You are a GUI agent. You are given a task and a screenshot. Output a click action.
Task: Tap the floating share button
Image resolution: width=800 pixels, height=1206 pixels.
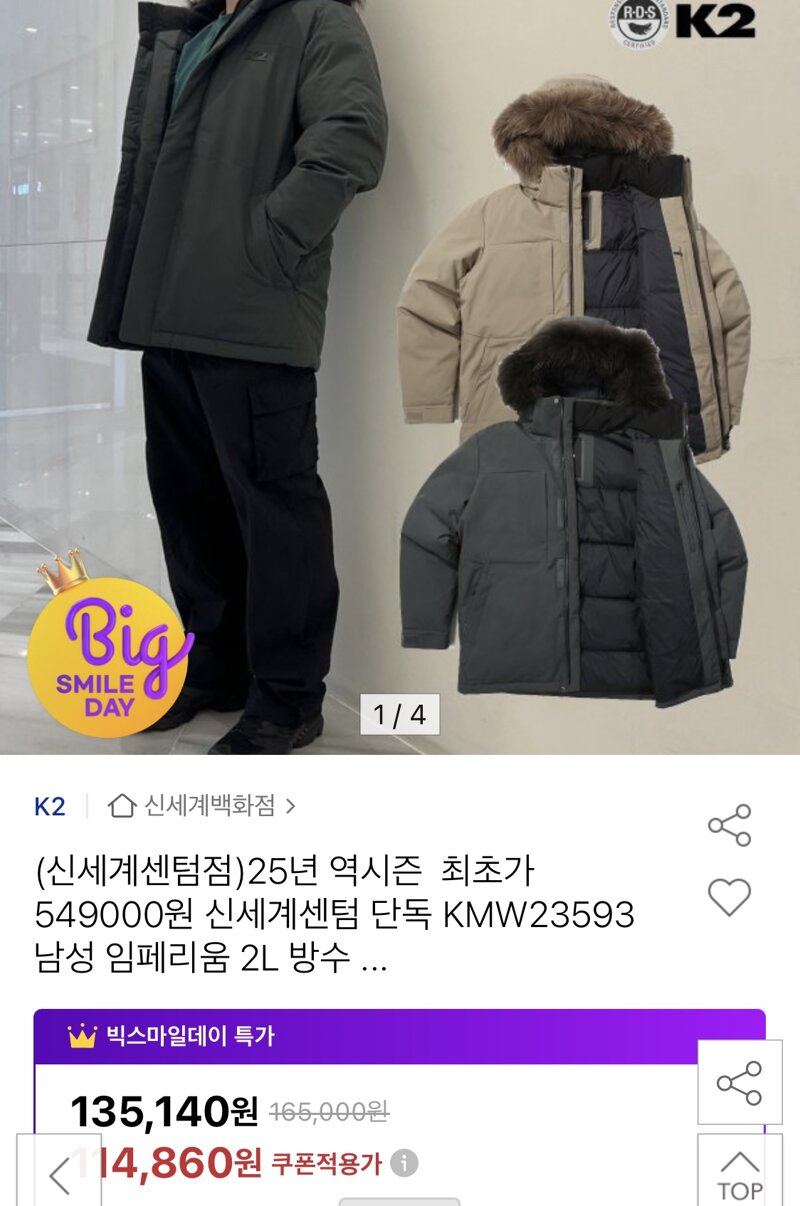tap(739, 1083)
